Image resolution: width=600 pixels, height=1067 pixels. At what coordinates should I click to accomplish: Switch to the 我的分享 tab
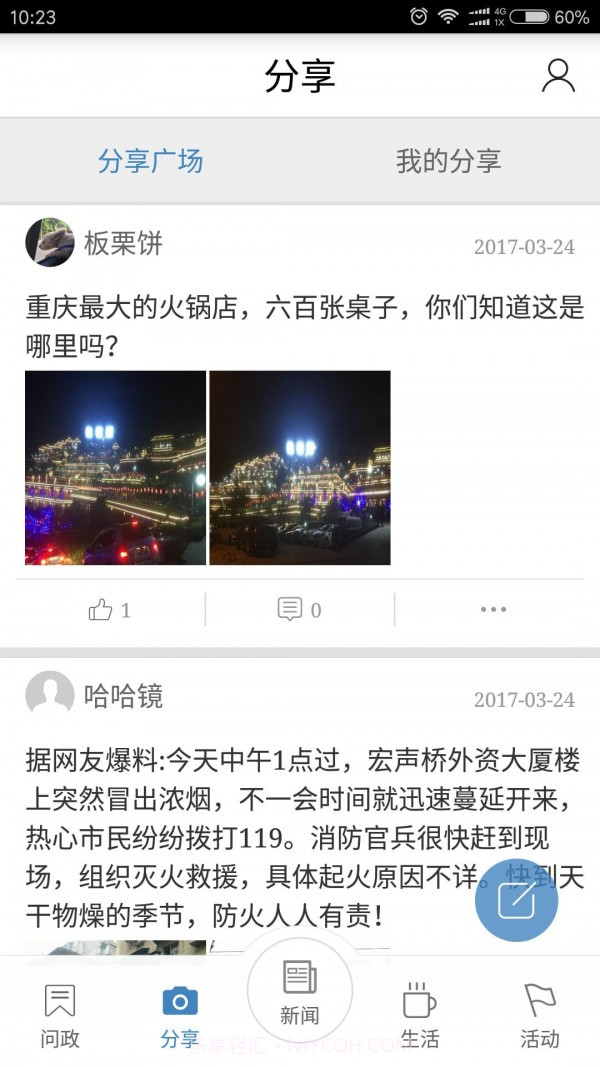(448, 161)
